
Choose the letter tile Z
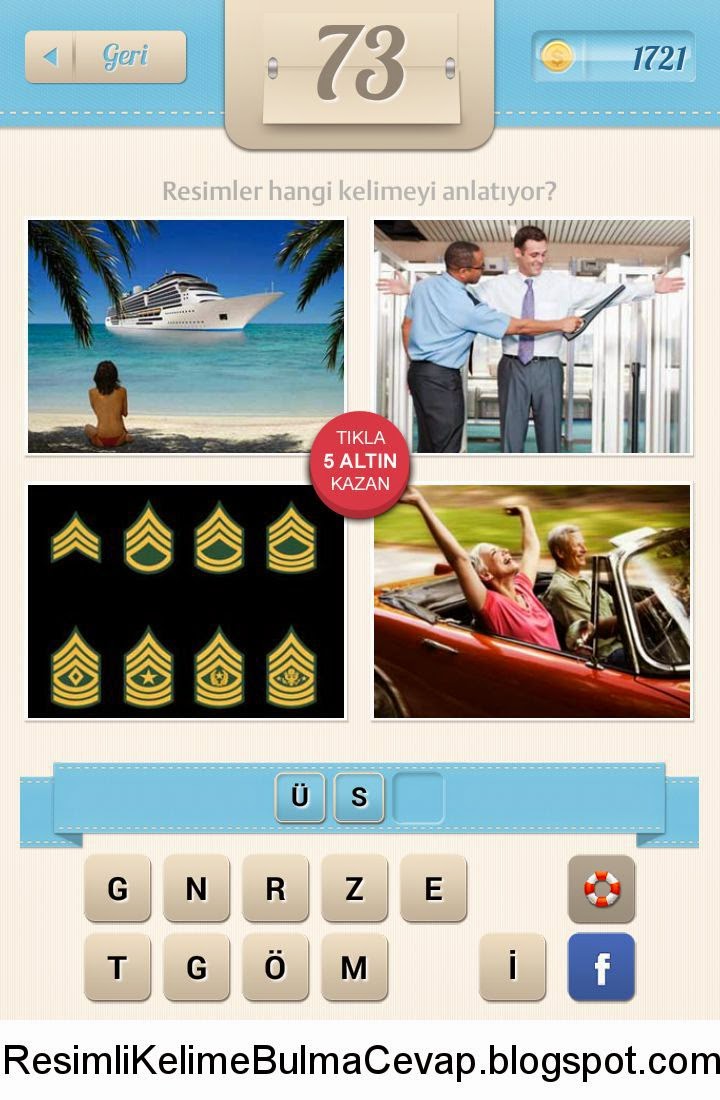point(354,888)
